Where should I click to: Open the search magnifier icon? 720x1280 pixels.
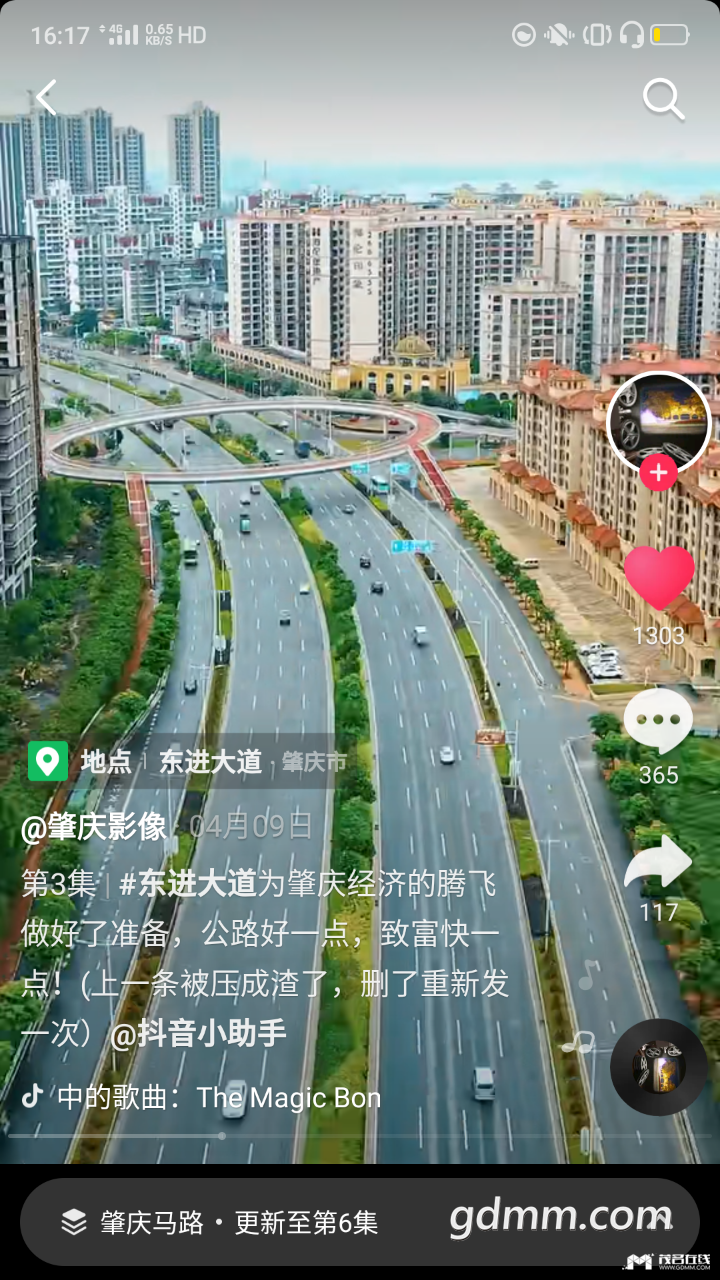tap(662, 99)
